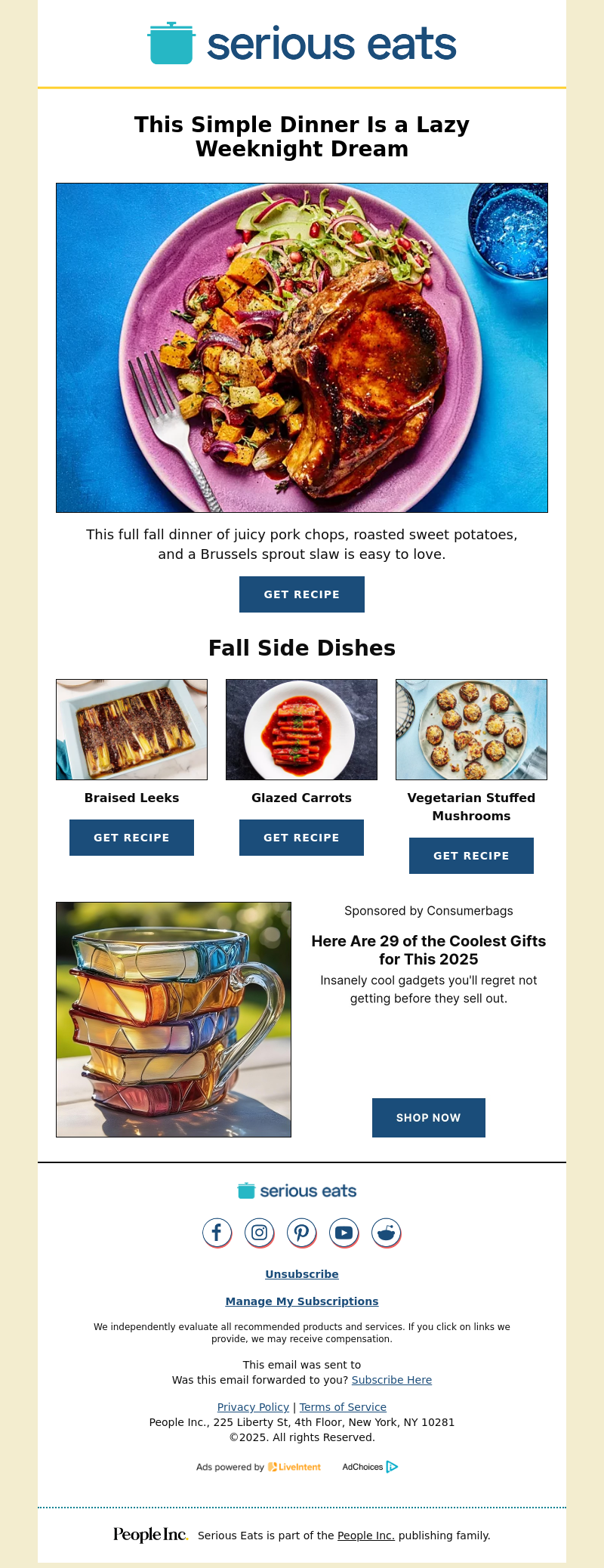Open the YouTube icon
The width and height of the screenshot is (604, 1568).
(x=344, y=1233)
